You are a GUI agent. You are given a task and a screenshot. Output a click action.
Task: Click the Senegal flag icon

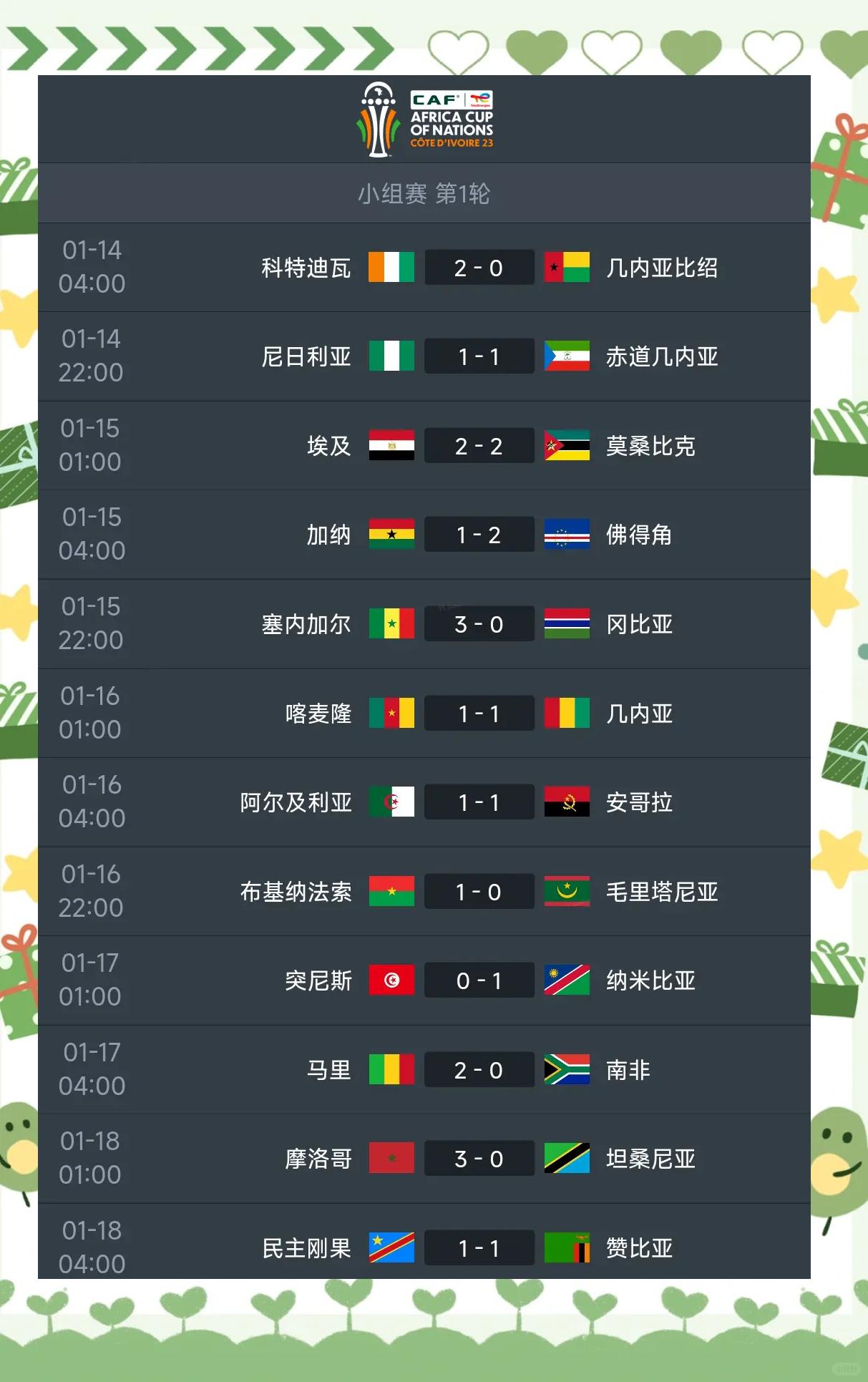391,623
